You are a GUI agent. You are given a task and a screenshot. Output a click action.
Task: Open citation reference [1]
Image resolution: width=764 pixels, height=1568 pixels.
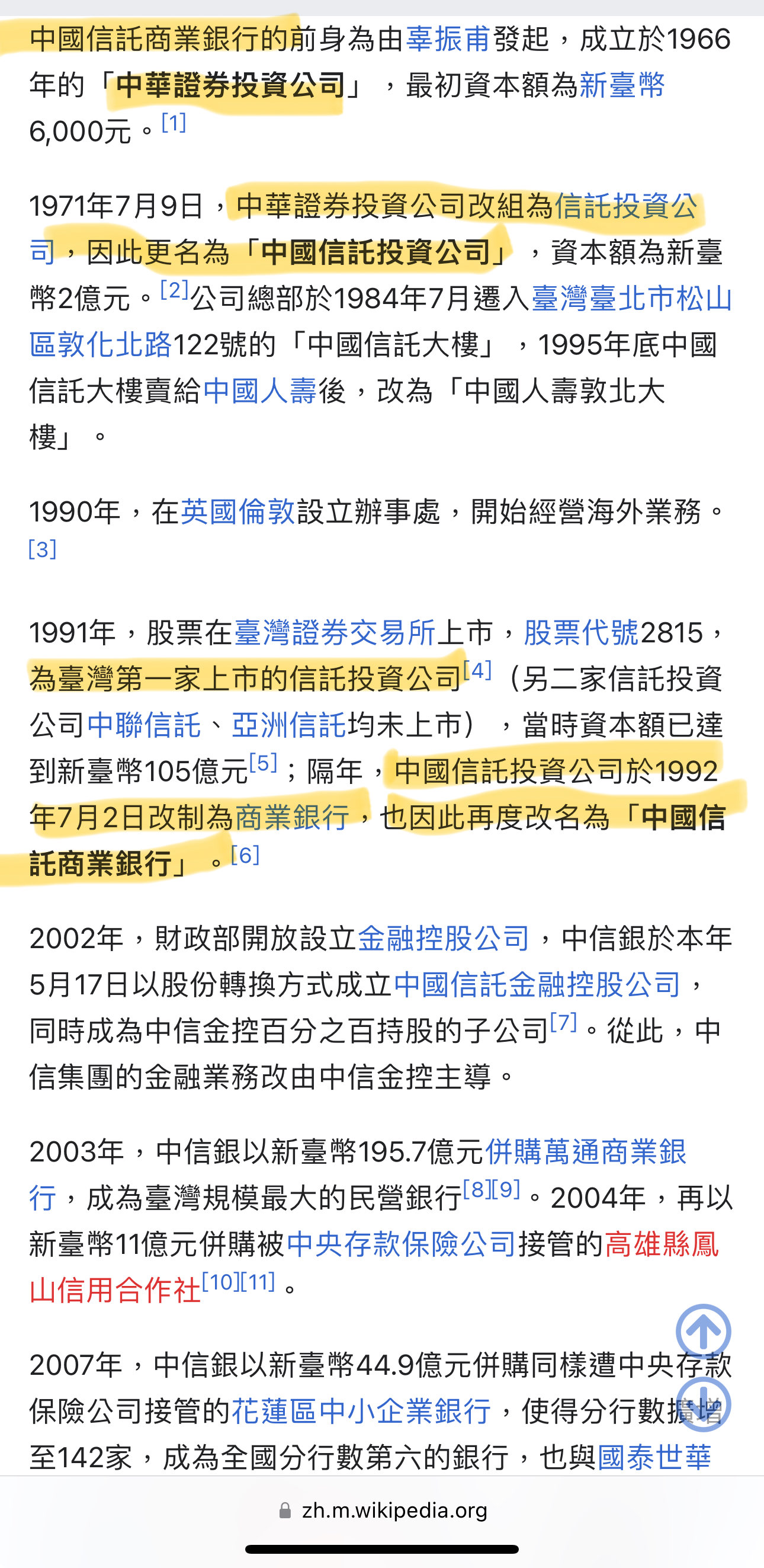click(174, 123)
